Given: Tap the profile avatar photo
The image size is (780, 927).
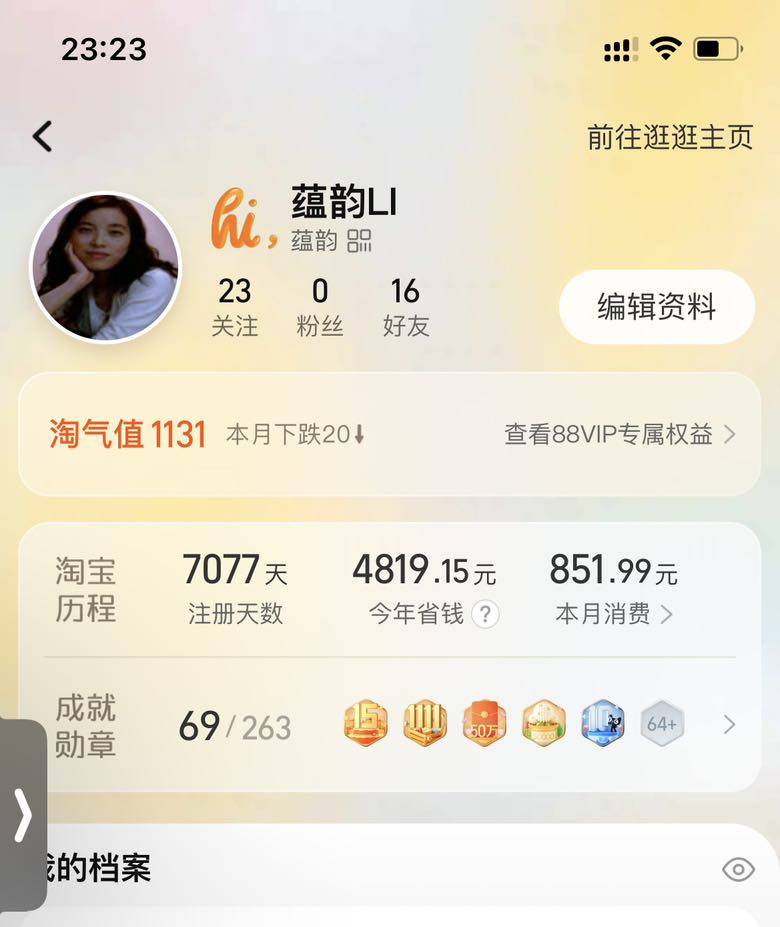Looking at the screenshot, I should coord(105,268).
